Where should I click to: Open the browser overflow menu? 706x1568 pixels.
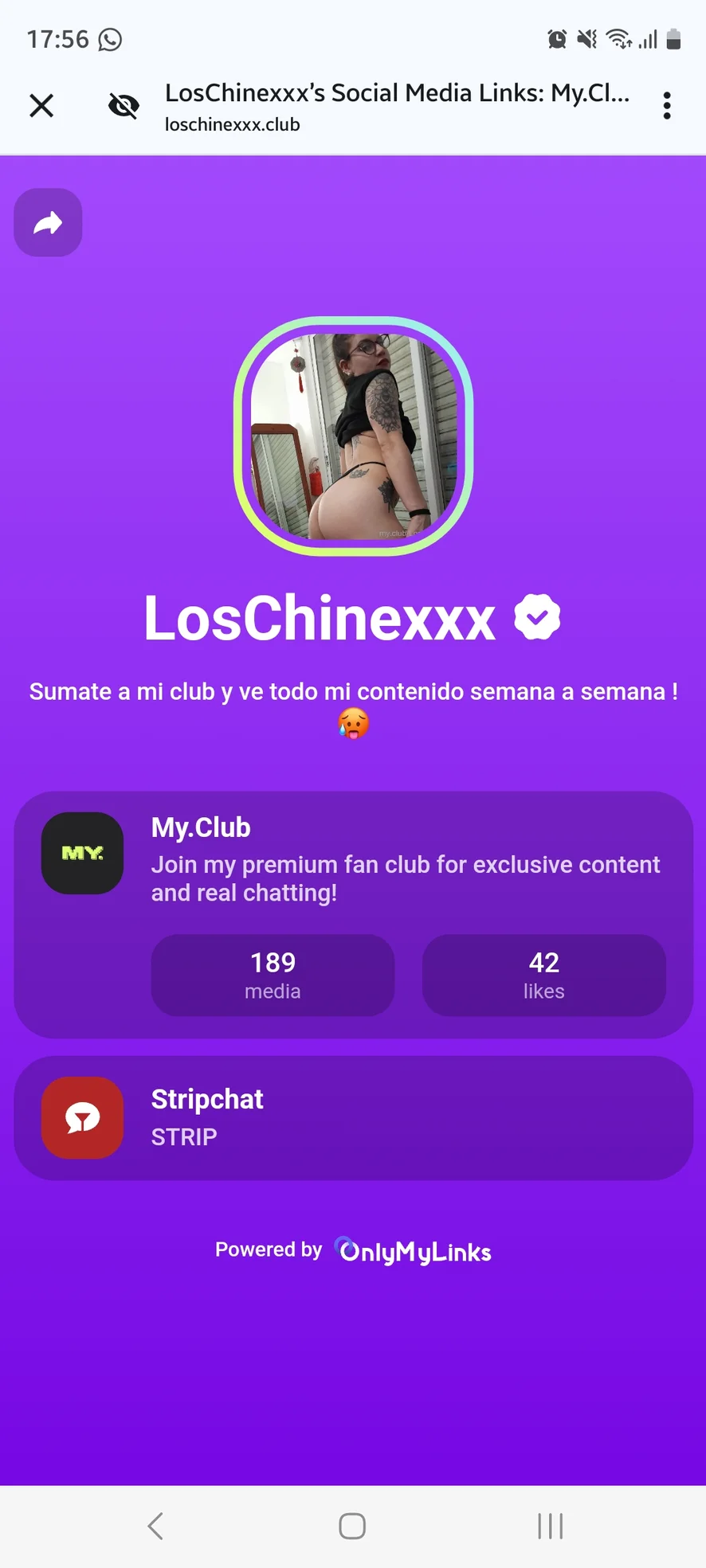pyautogui.click(x=667, y=105)
